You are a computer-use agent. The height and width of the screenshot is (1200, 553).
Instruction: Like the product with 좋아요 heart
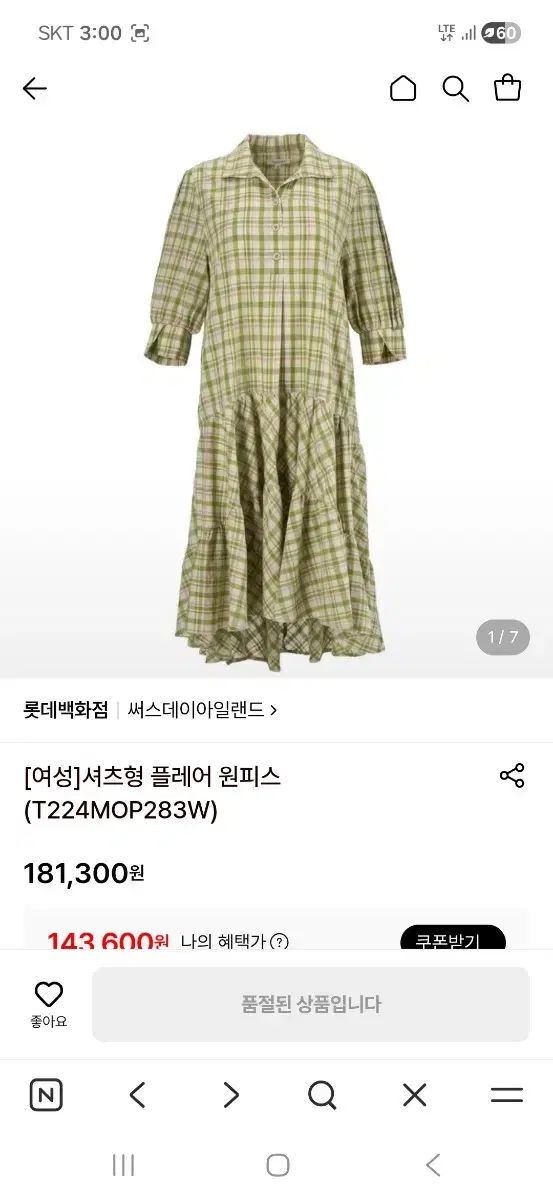point(48,1004)
